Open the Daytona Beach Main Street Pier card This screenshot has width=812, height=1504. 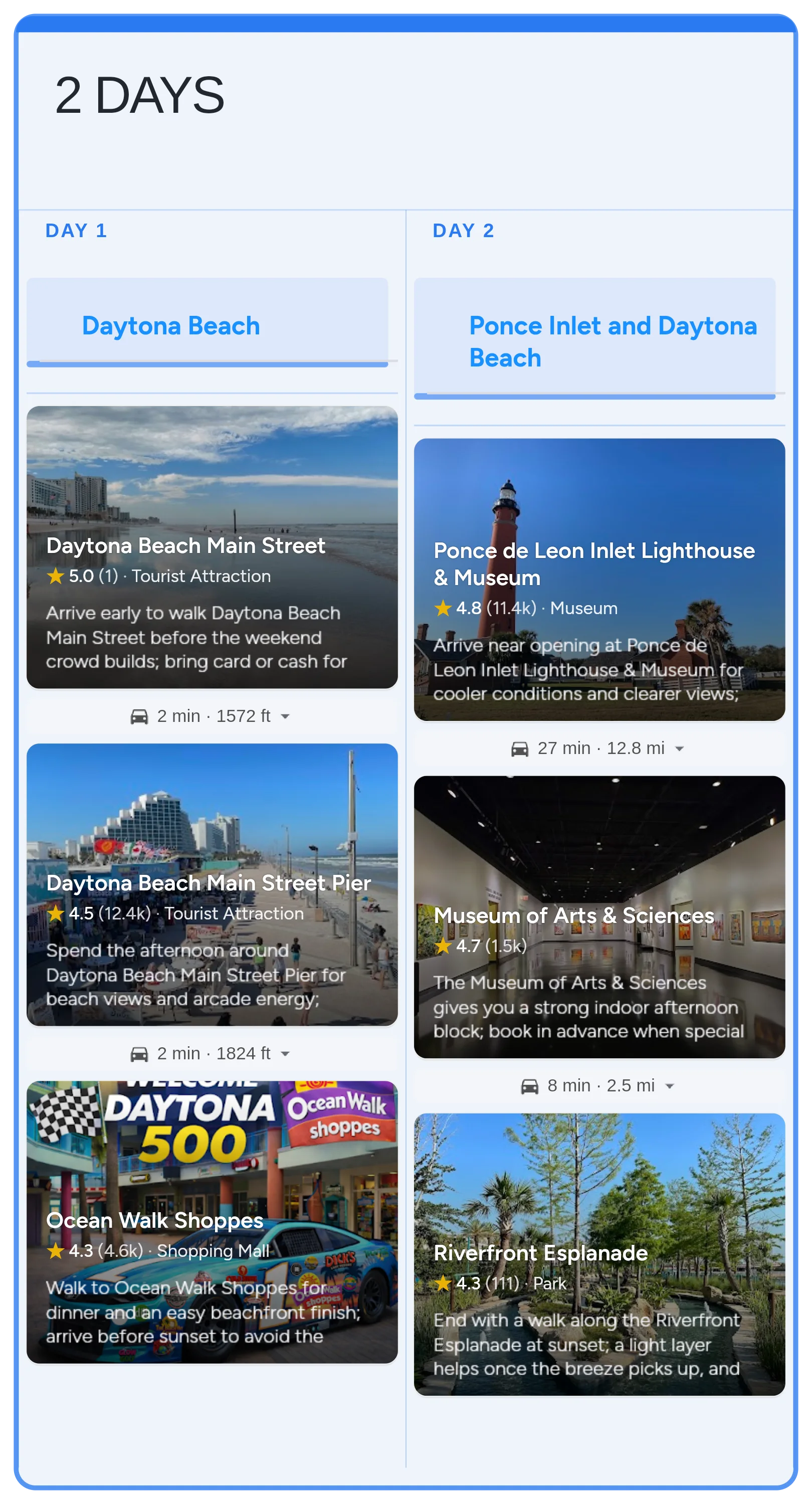(212, 884)
